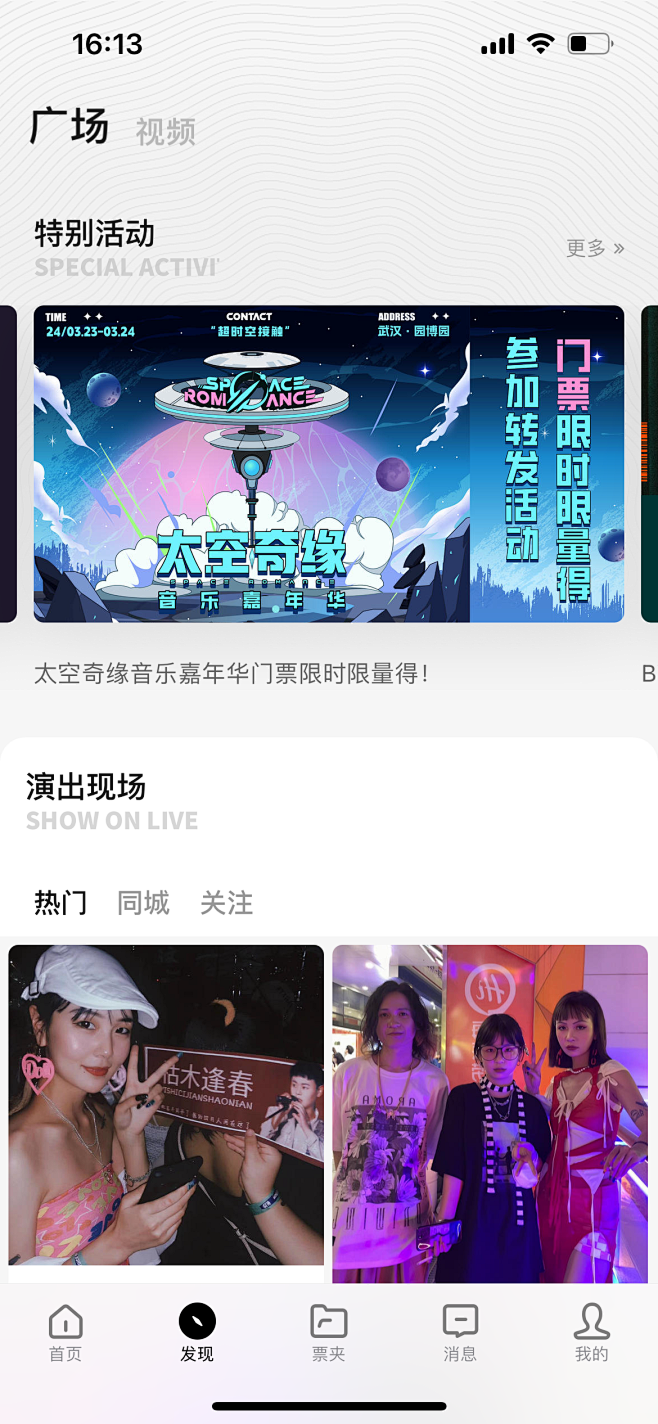The width and height of the screenshot is (658, 1424).
Task: Open the 太空奇缘音乐嘉年华 banner
Action: (x=329, y=464)
